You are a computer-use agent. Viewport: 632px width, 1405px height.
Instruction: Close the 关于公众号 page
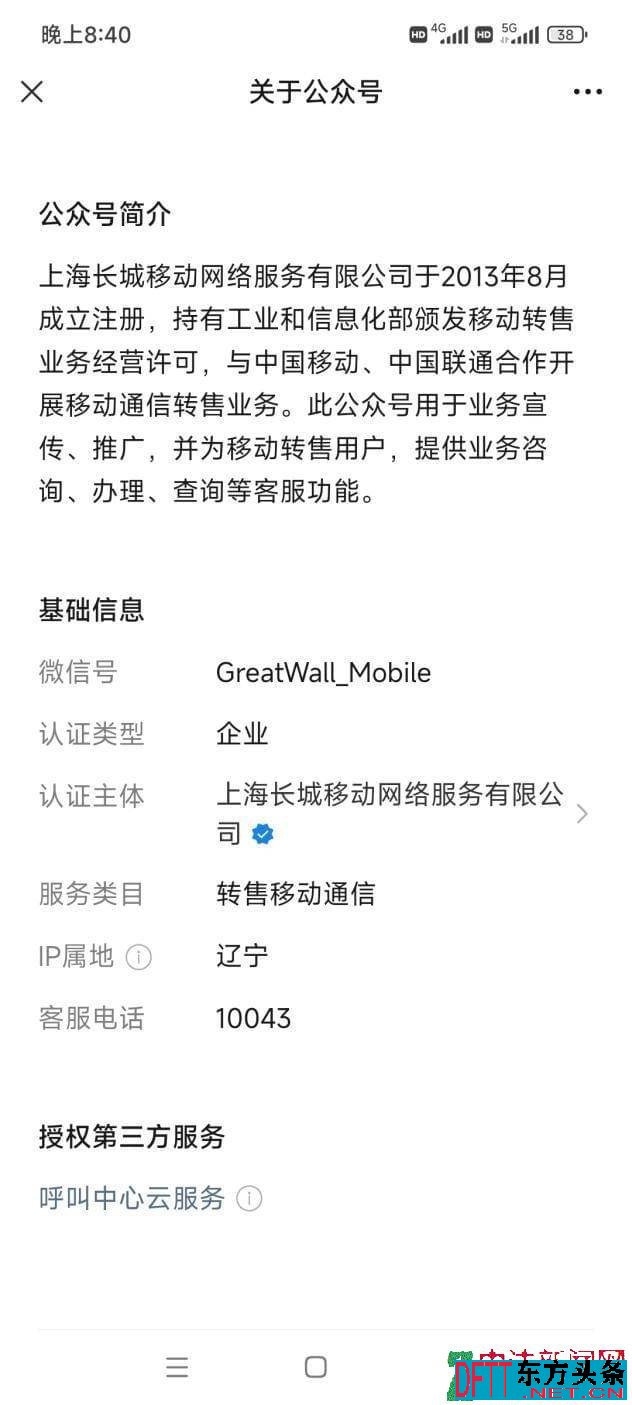(32, 92)
